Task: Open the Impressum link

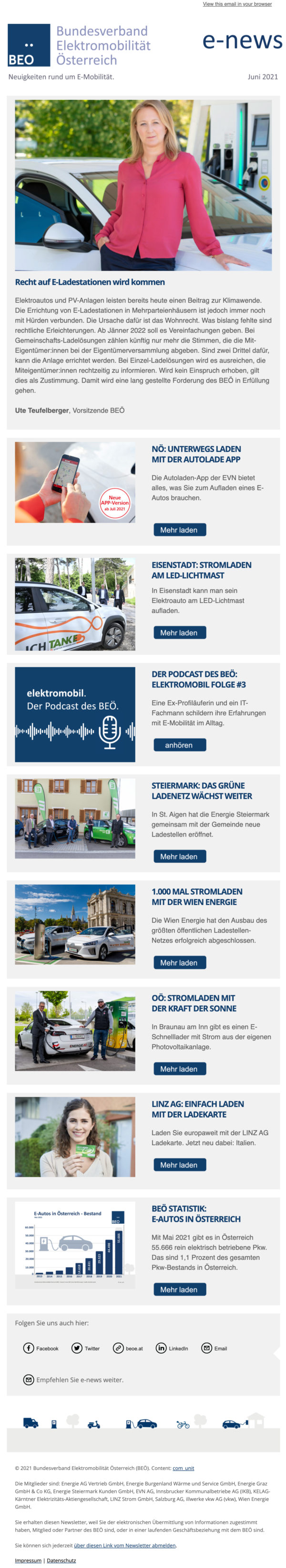Action: (x=28, y=1560)
